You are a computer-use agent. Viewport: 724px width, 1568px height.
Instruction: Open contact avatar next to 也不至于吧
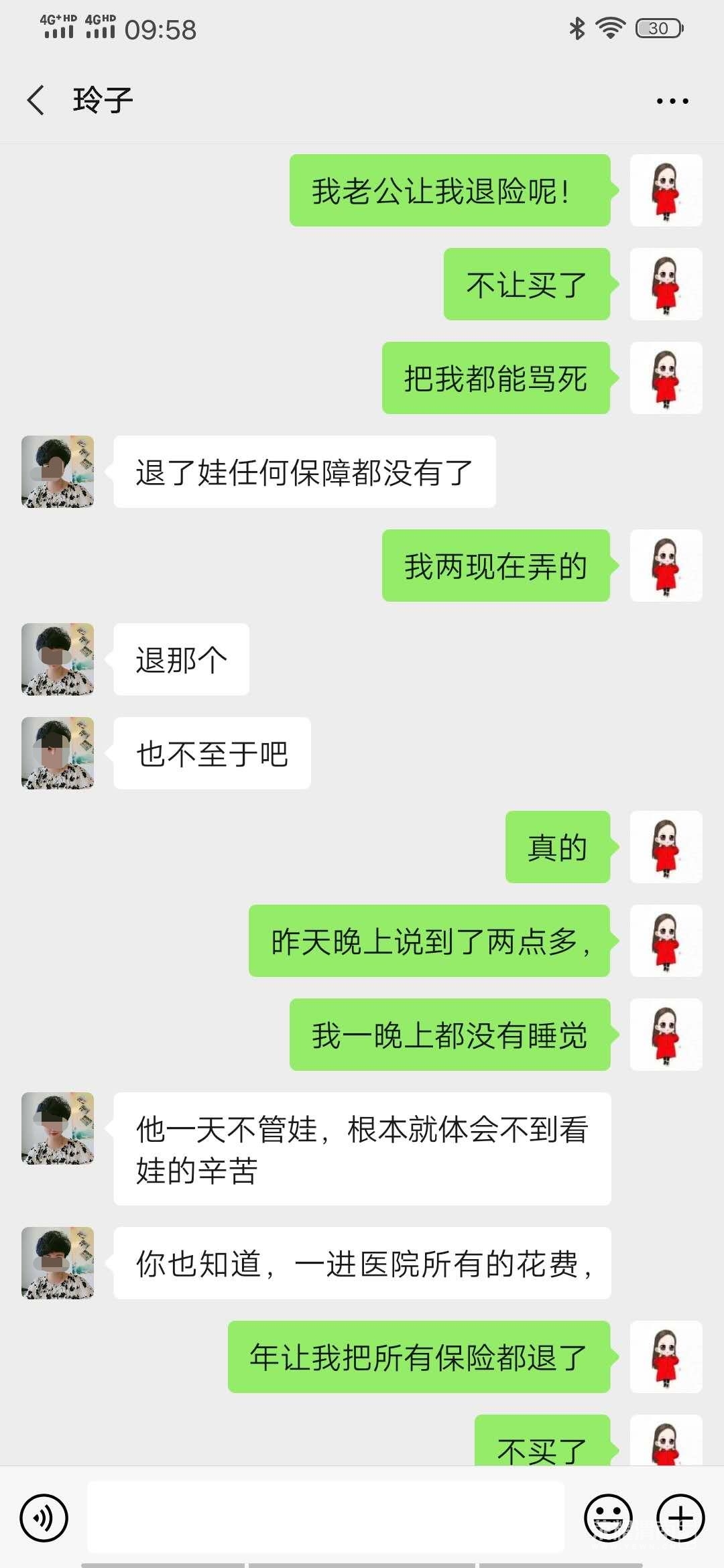pos(58,753)
